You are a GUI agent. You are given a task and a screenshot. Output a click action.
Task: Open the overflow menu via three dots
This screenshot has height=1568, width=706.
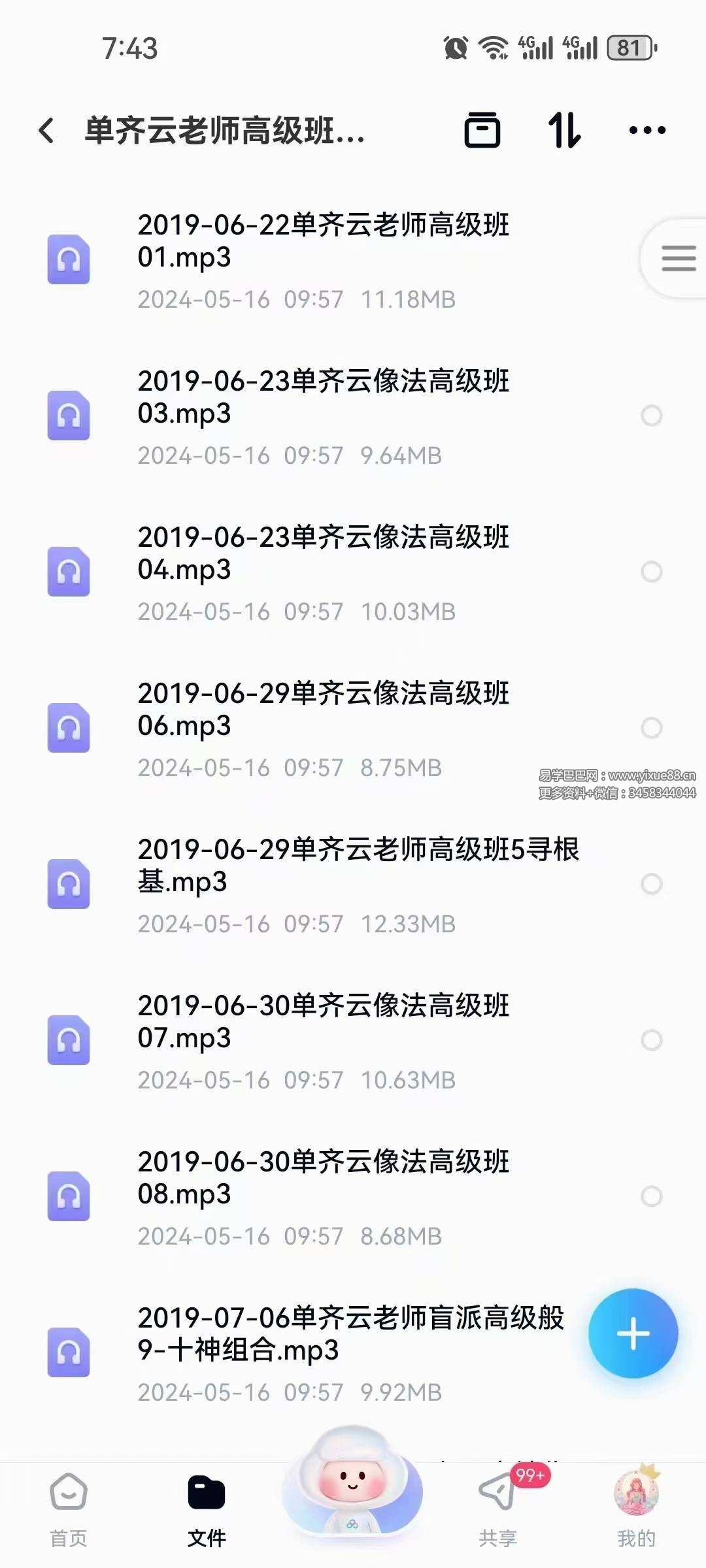click(646, 131)
